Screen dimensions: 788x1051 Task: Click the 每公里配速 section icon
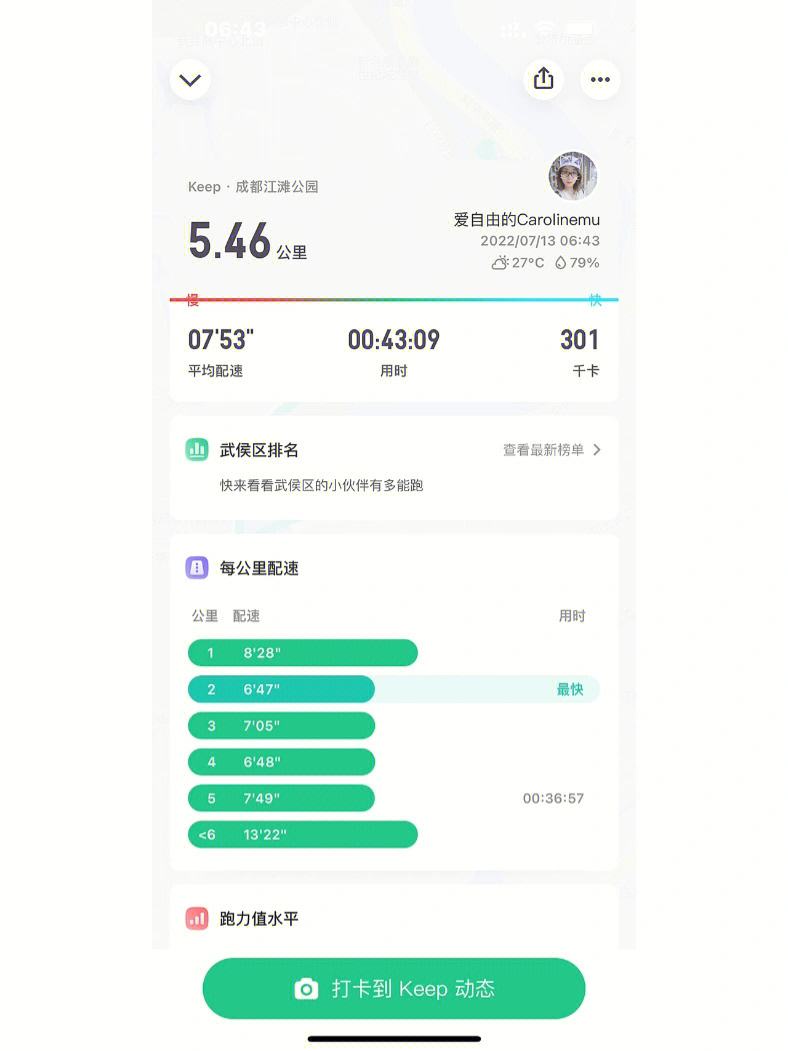tap(194, 568)
